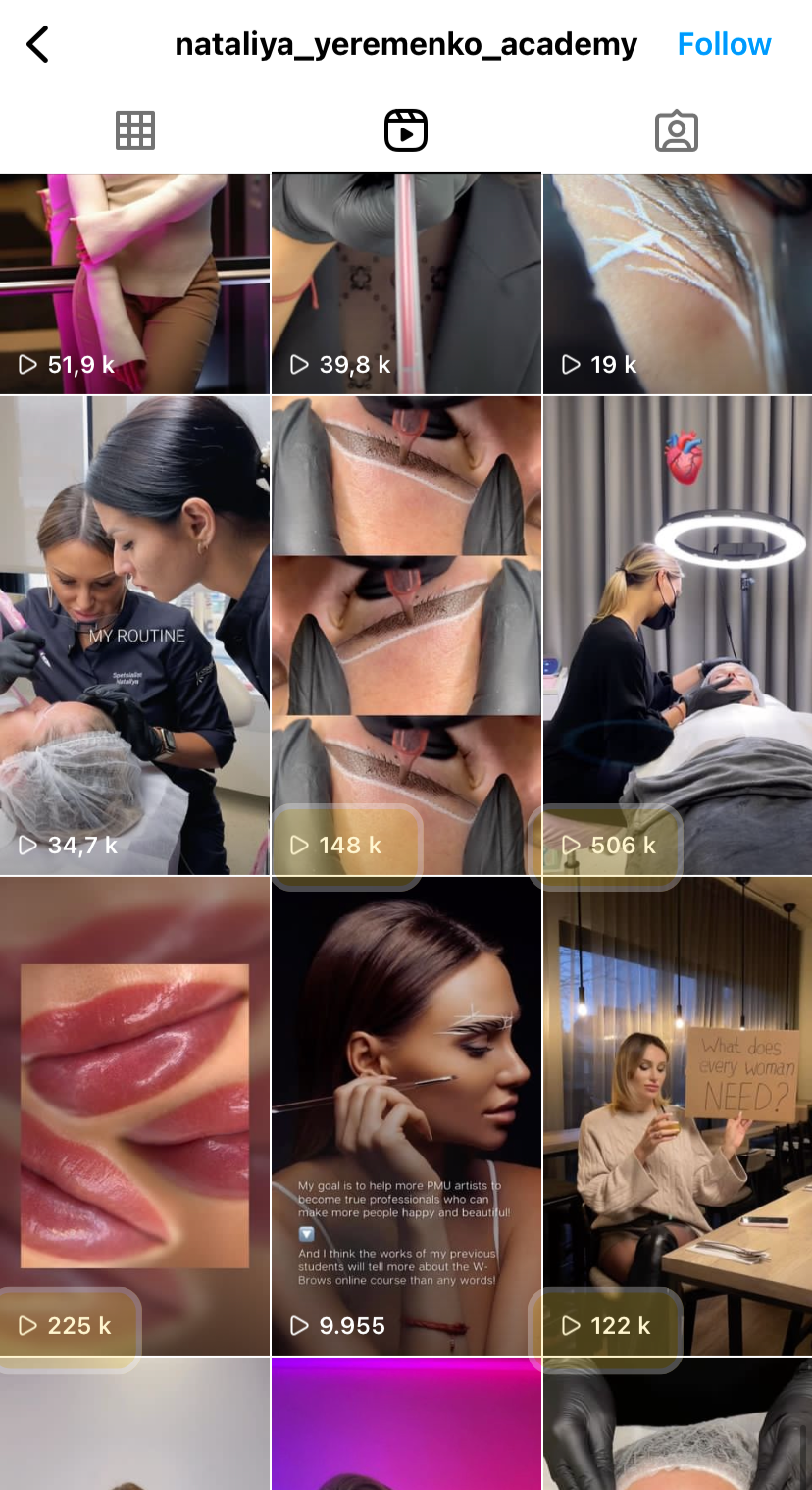Open the MY ROUTINE reel
Screen dimensions: 812x1490
coord(134,635)
